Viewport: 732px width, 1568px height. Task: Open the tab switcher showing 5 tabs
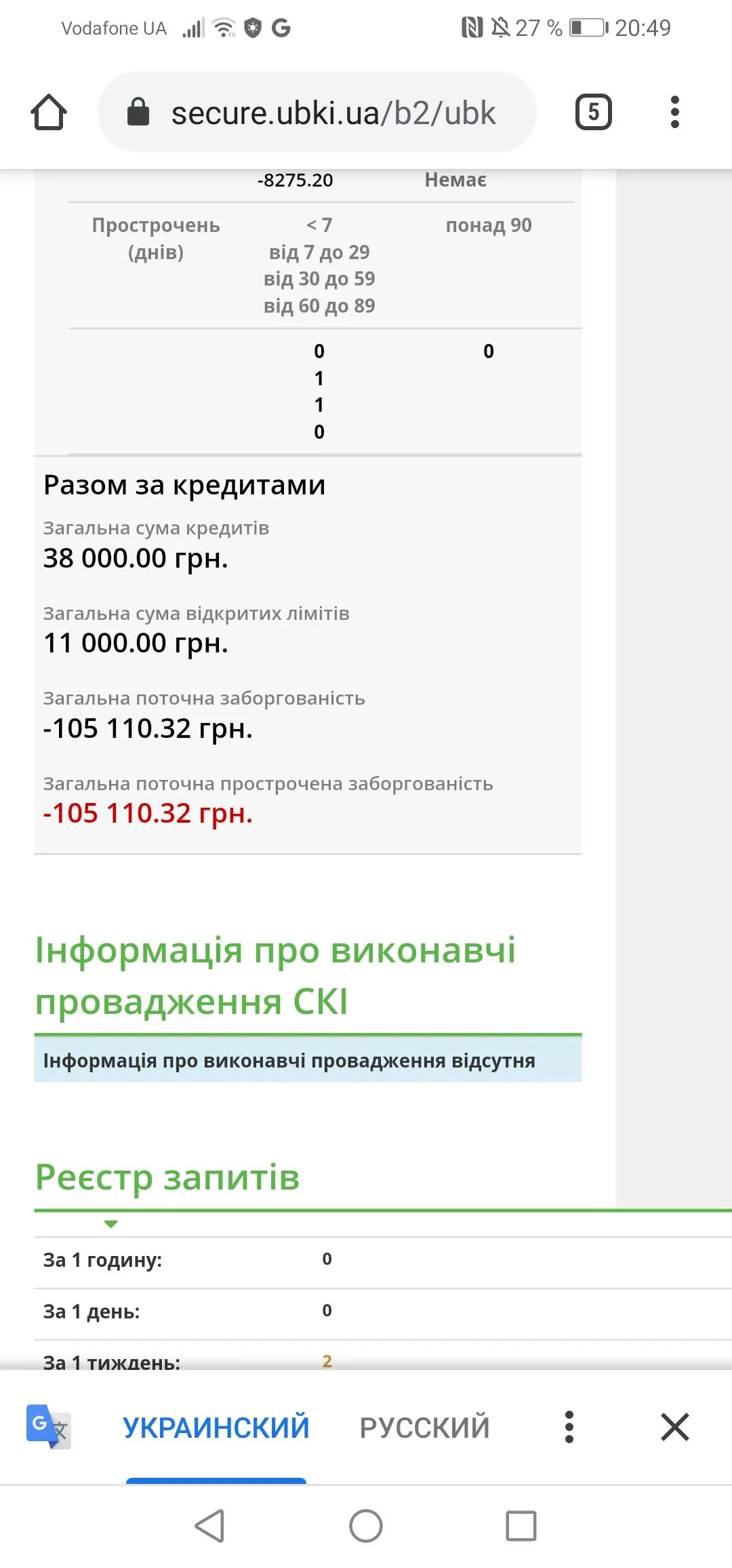click(x=593, y=113)
